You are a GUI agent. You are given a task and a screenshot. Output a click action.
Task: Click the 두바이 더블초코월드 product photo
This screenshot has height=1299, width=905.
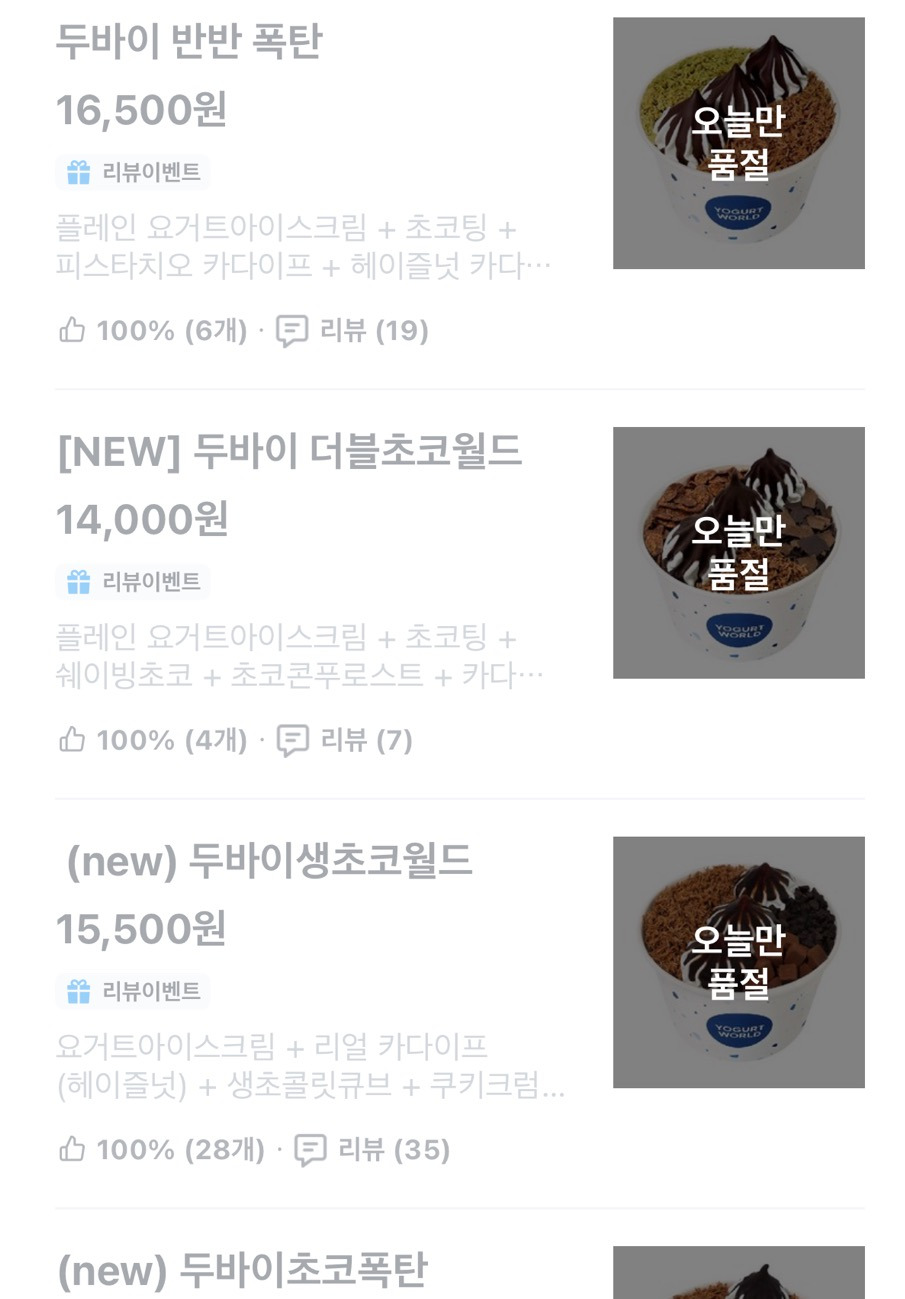739,552
